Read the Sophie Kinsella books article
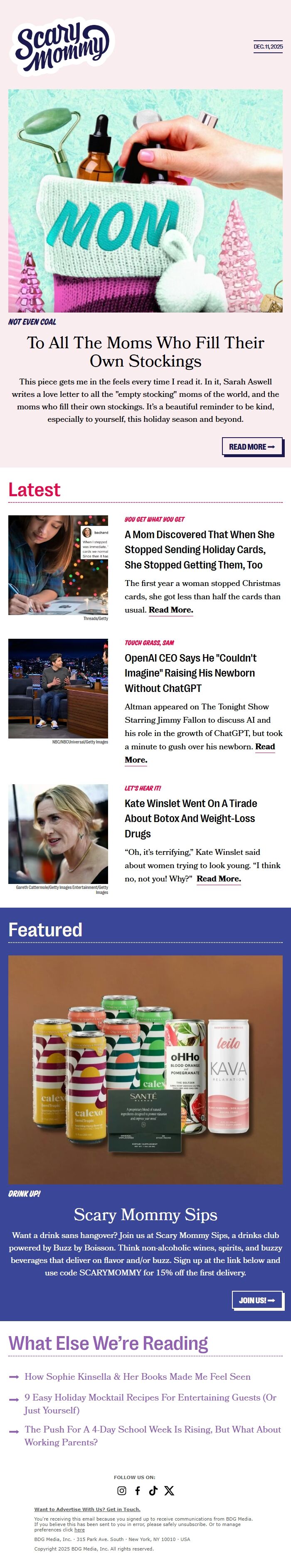291x1568 pixels. (x=137, y=1376)
